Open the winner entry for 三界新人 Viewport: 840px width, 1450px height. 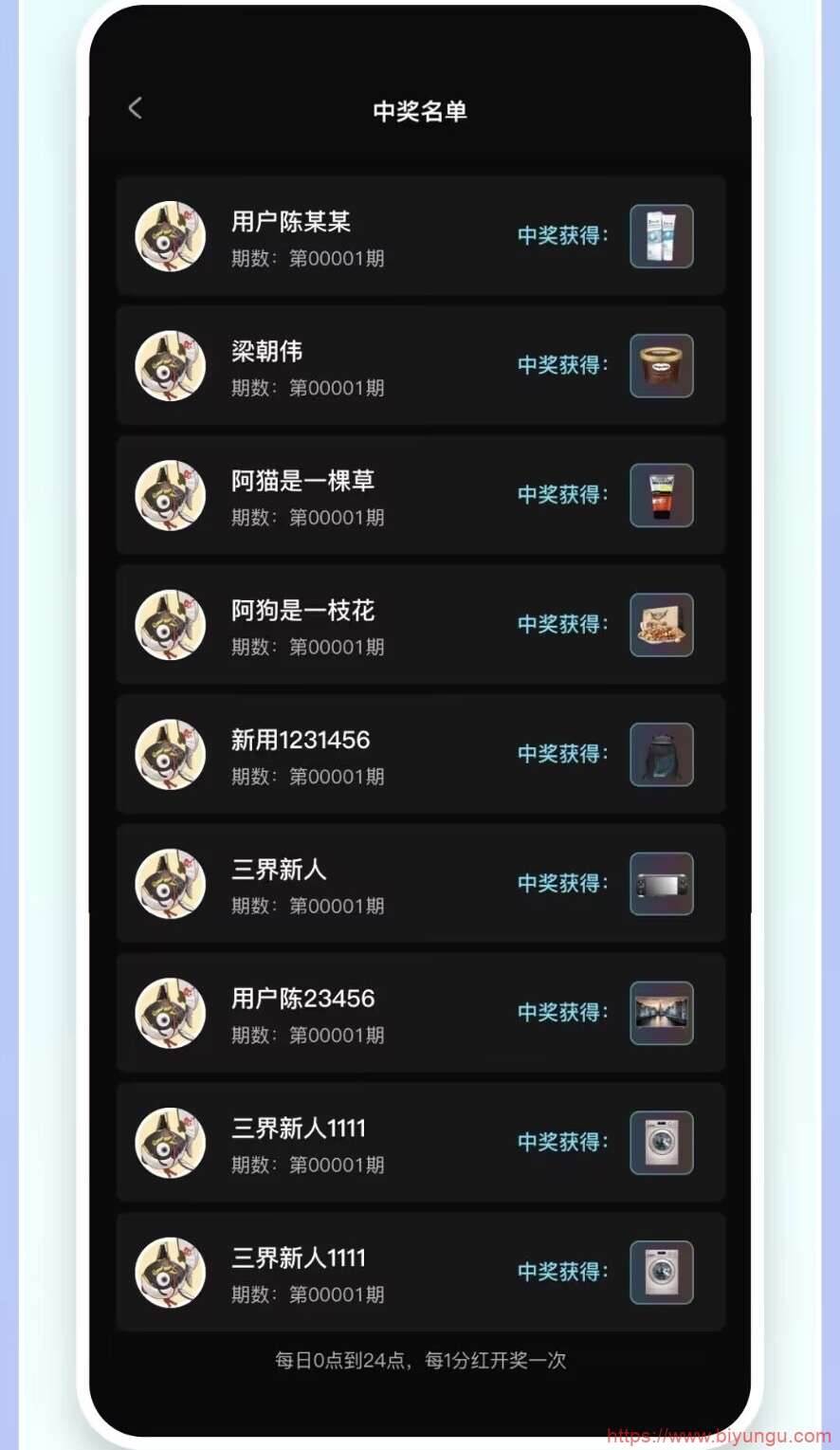(420, 883)
